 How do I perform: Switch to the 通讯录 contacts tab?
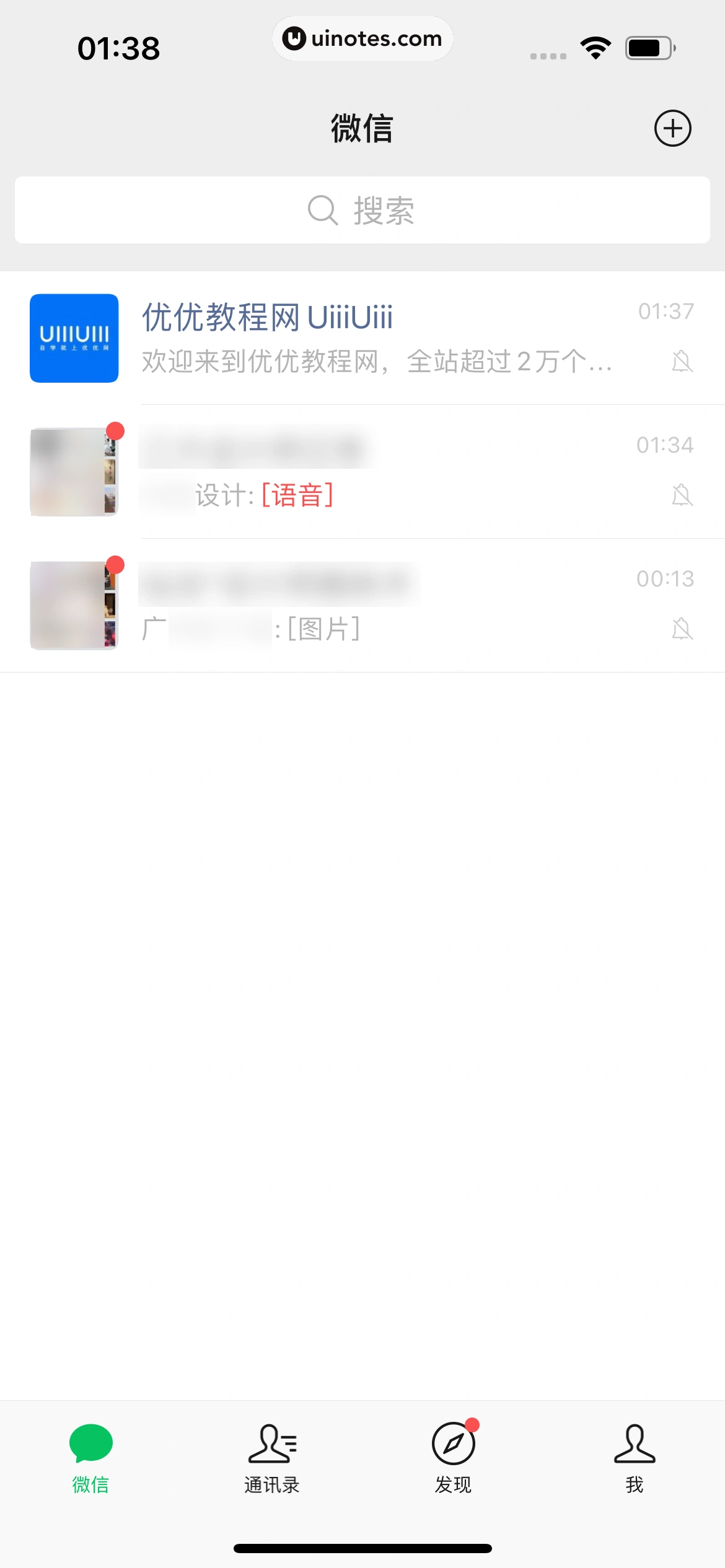271,1458
